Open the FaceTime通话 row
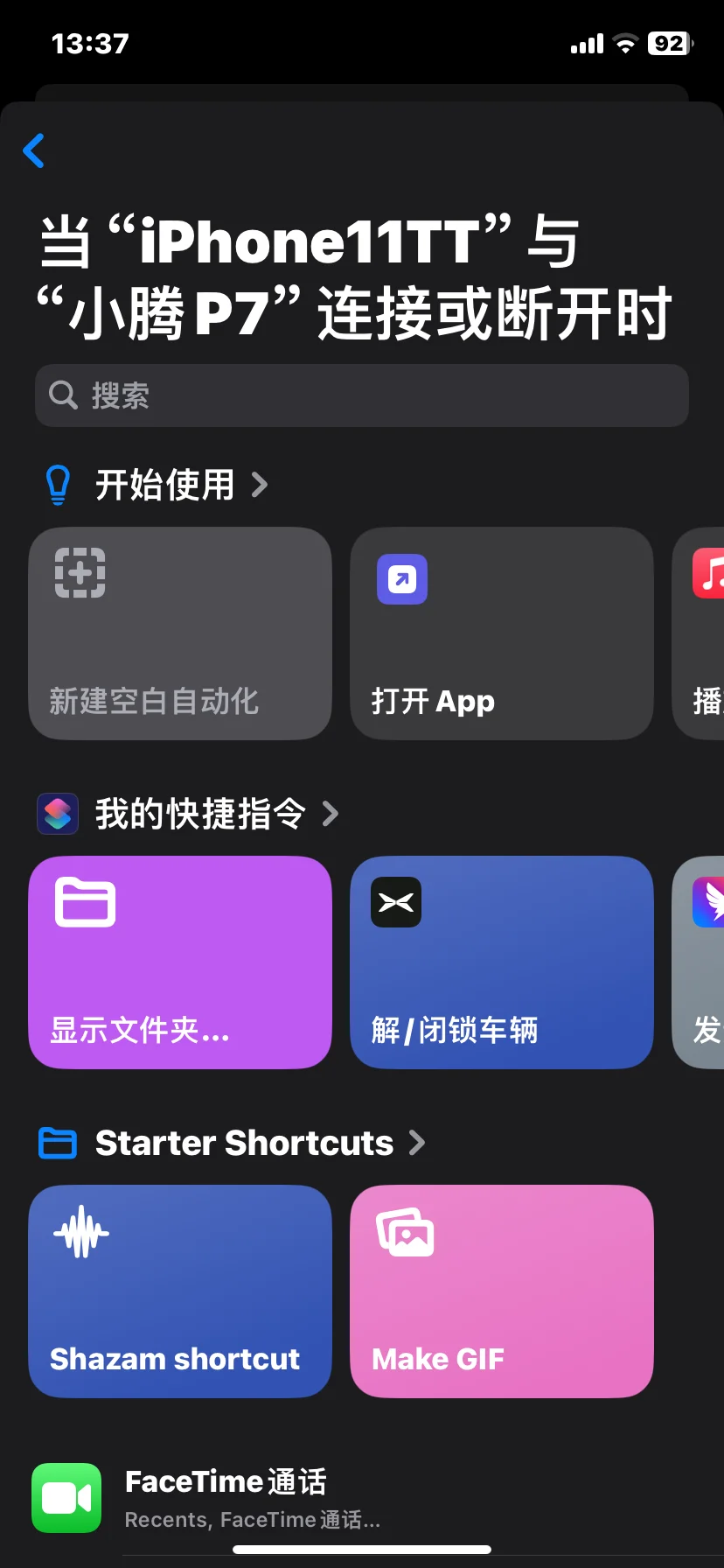 click(362, 1498)
